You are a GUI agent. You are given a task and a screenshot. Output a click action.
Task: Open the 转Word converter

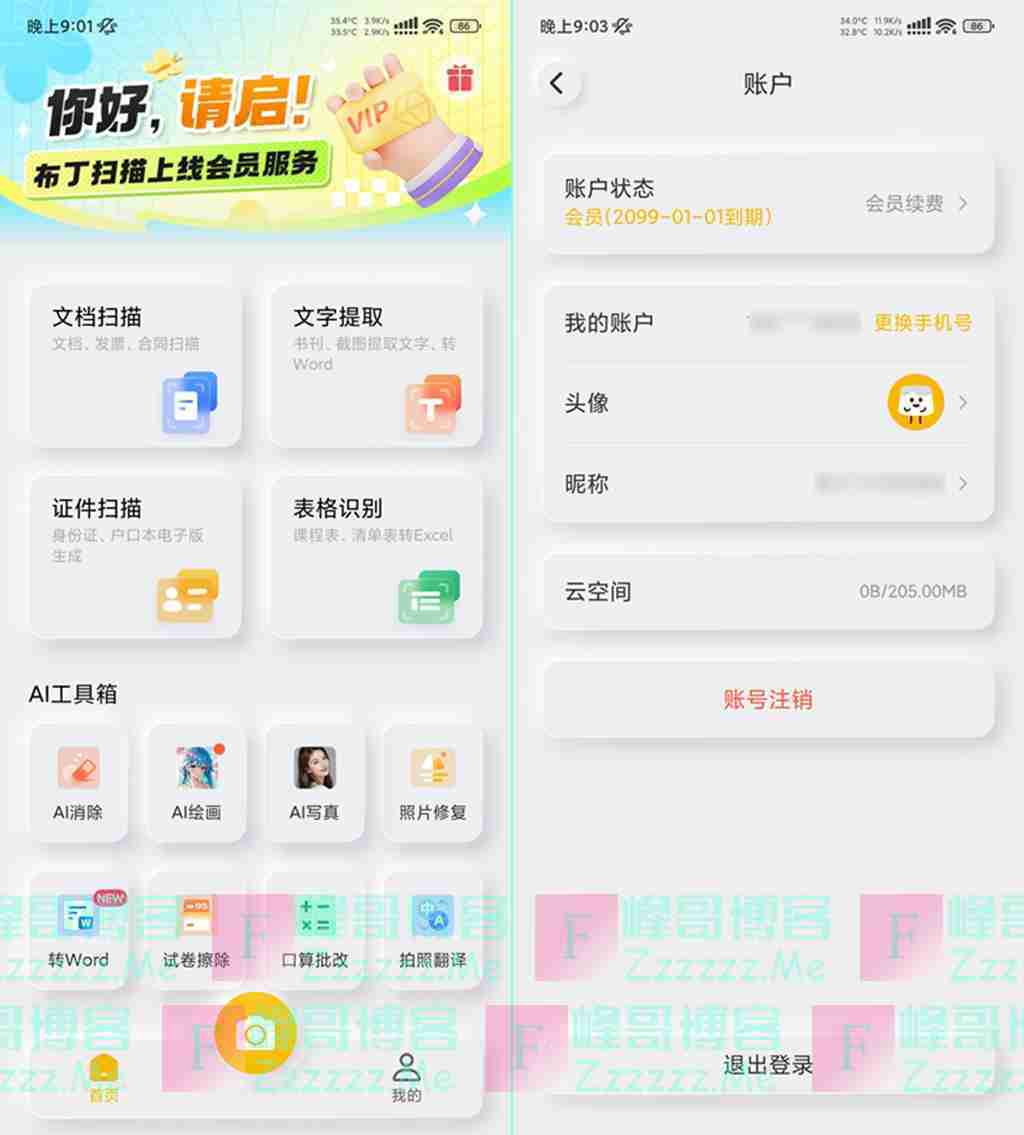pos(78,930)
